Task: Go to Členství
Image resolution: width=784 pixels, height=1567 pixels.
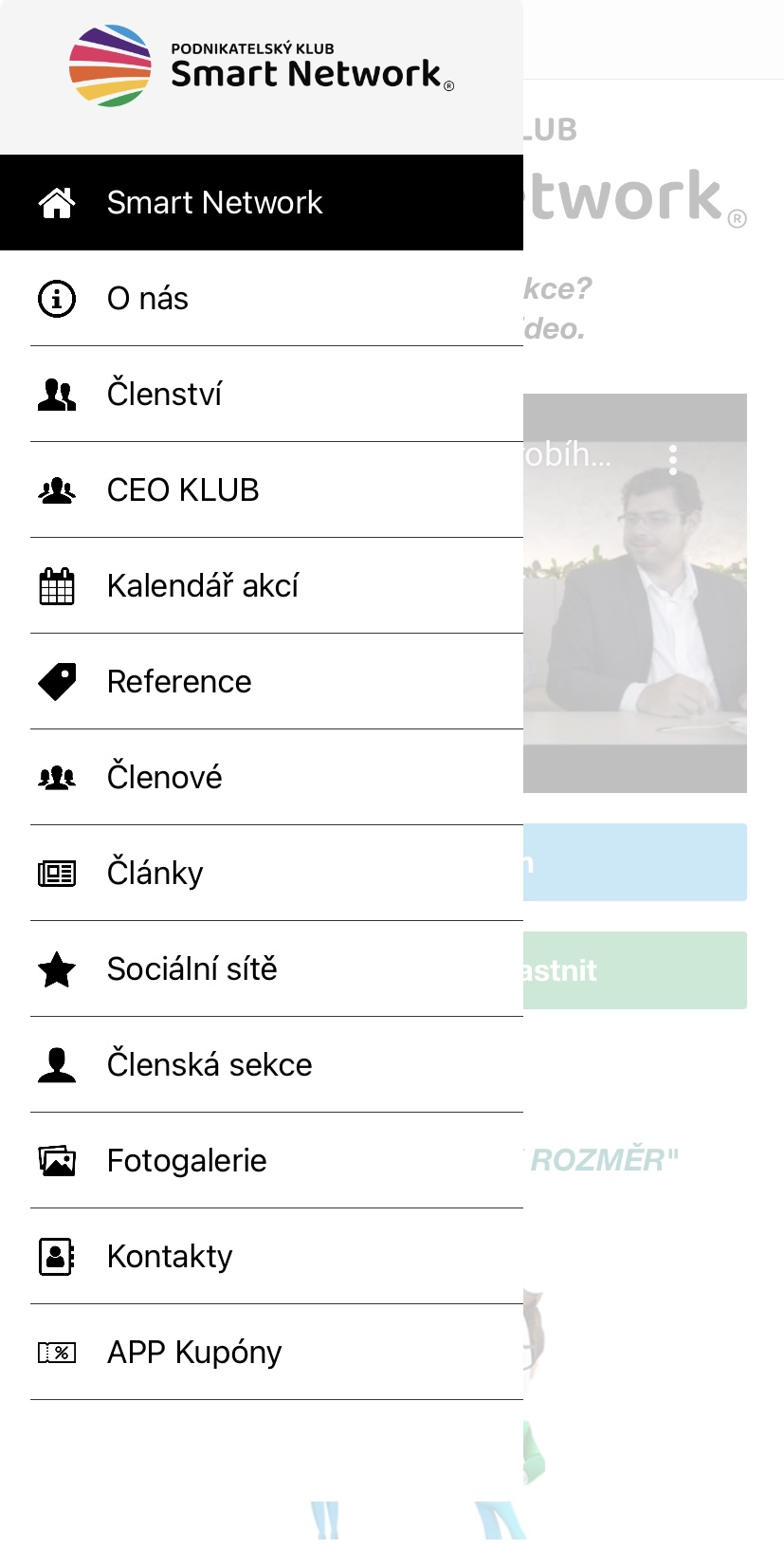Action: coord(164,394)
